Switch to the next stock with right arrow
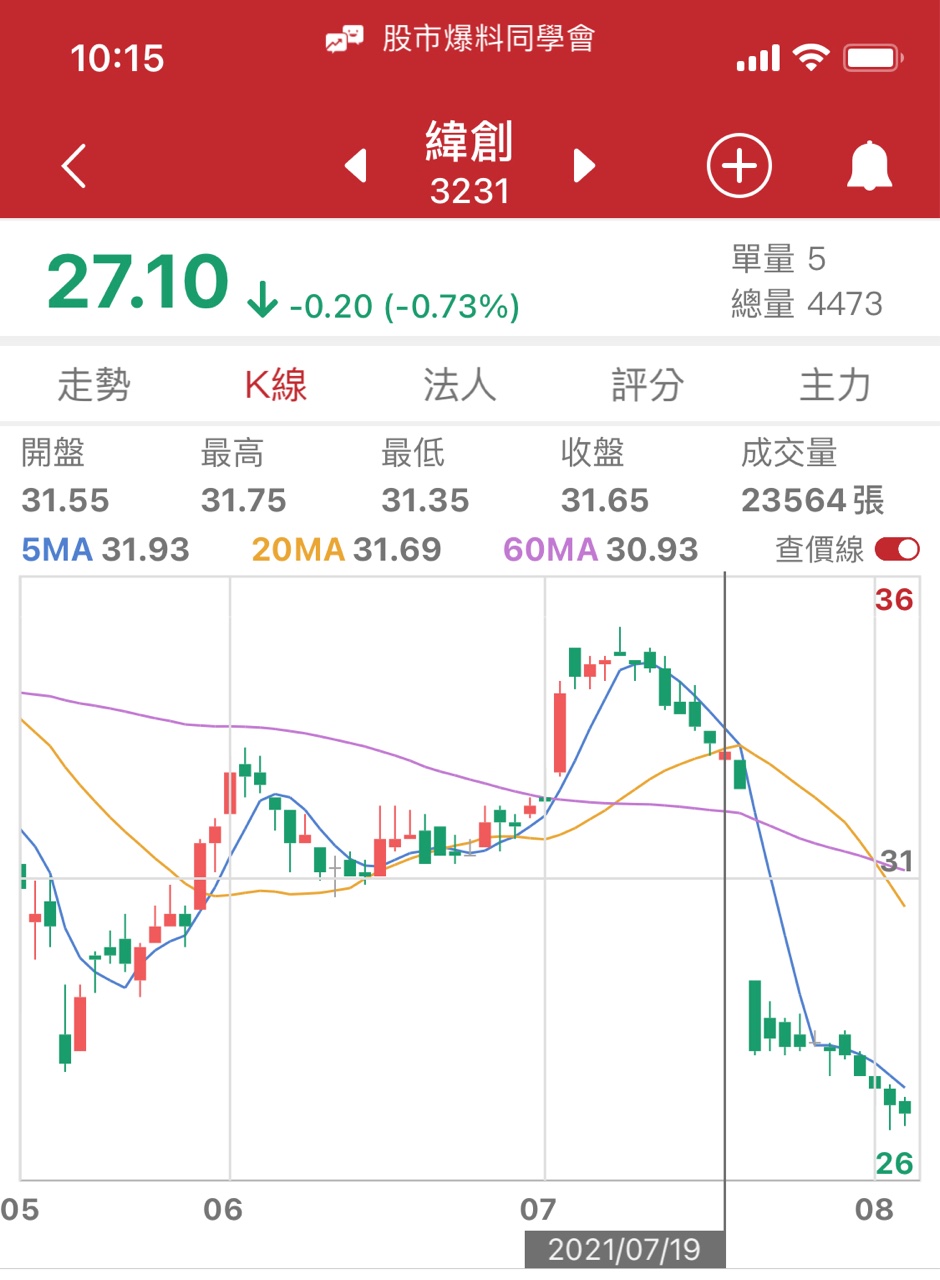The image size is (940, 1280). pyautogui.click(x=584, y=166)
